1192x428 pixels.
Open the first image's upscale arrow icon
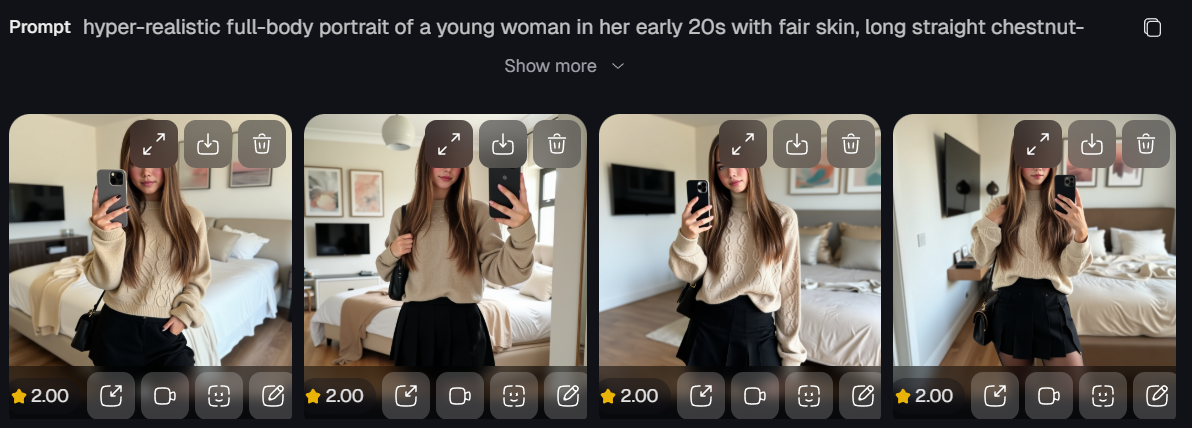pos(111,396)
